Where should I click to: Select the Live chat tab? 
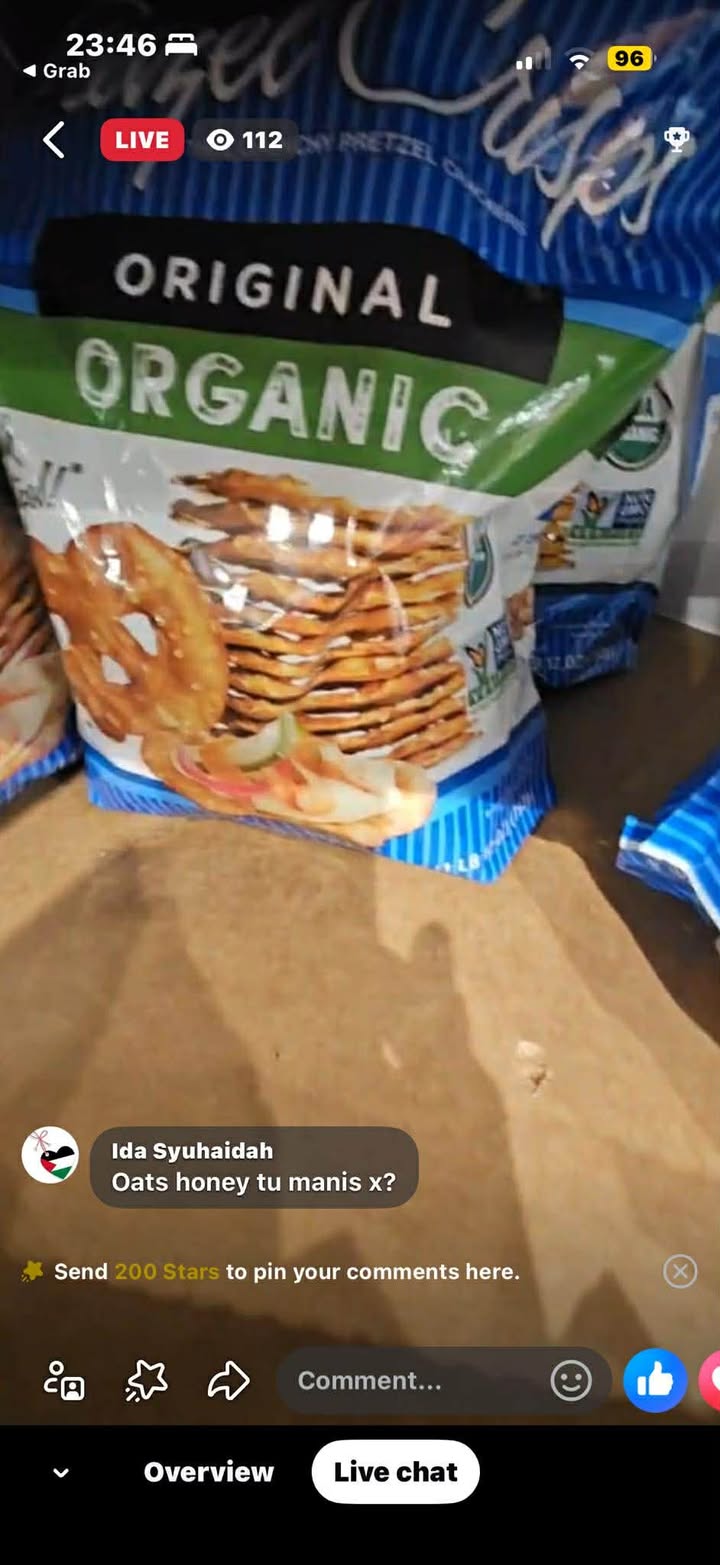pos(396,1472)
